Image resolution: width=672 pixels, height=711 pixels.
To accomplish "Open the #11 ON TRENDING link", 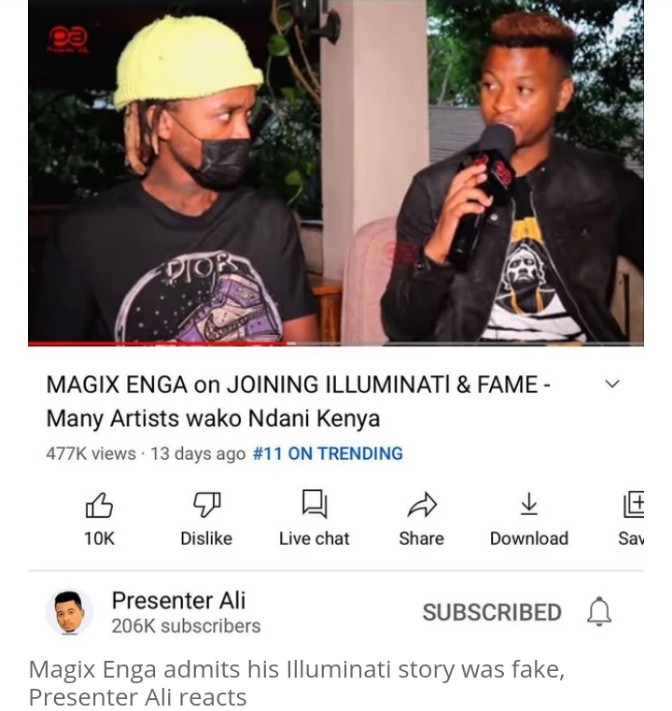I will [x=327, y=453].
